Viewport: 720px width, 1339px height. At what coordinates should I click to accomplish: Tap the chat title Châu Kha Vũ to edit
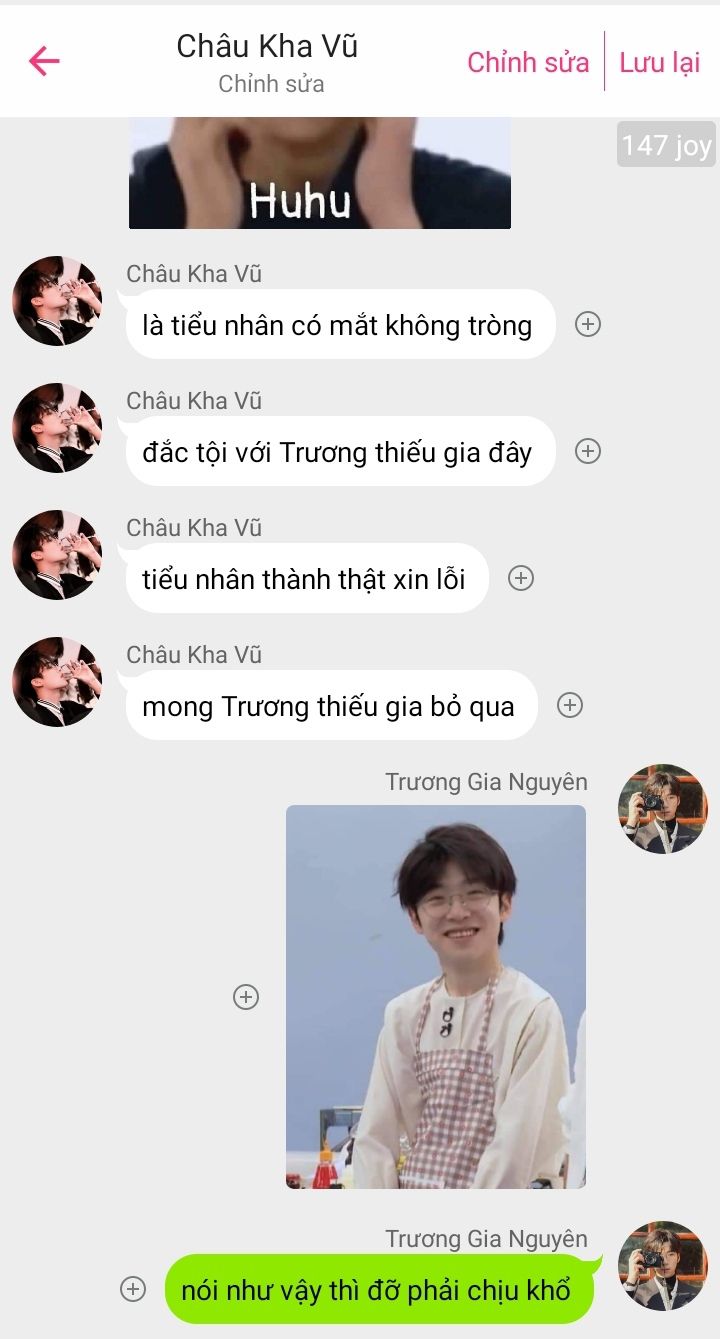click(267, 46)
